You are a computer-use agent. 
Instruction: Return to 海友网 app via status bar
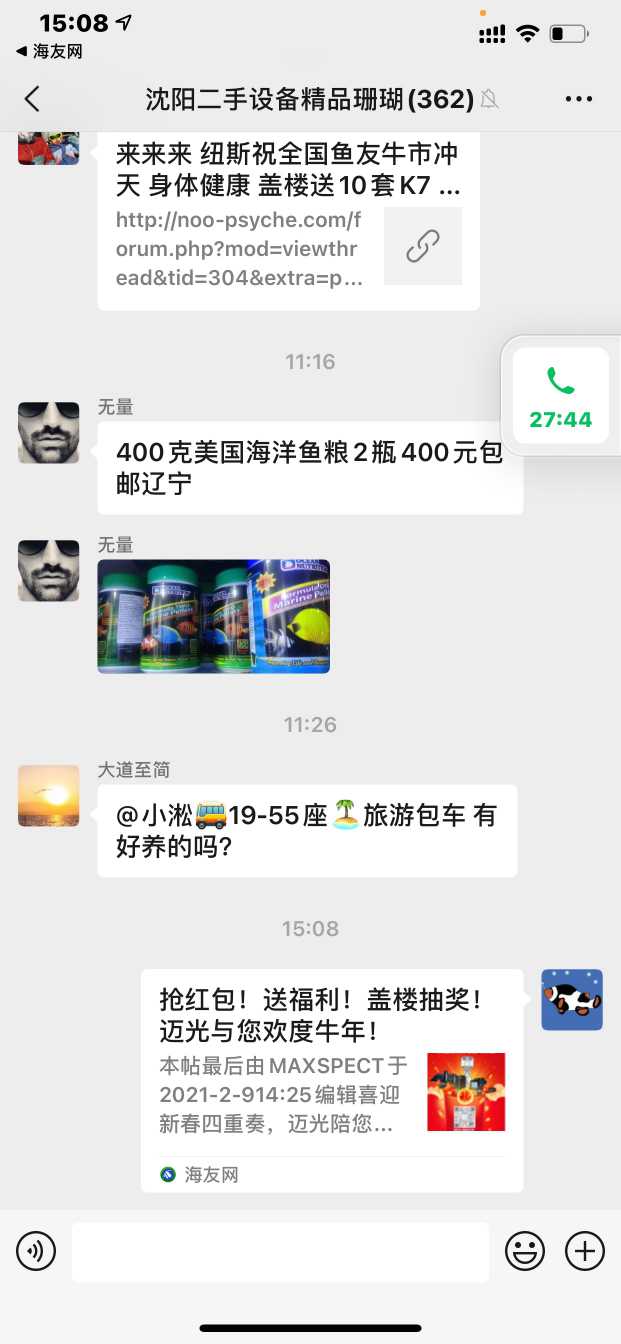pyautogui.click(x=48, y=51)
